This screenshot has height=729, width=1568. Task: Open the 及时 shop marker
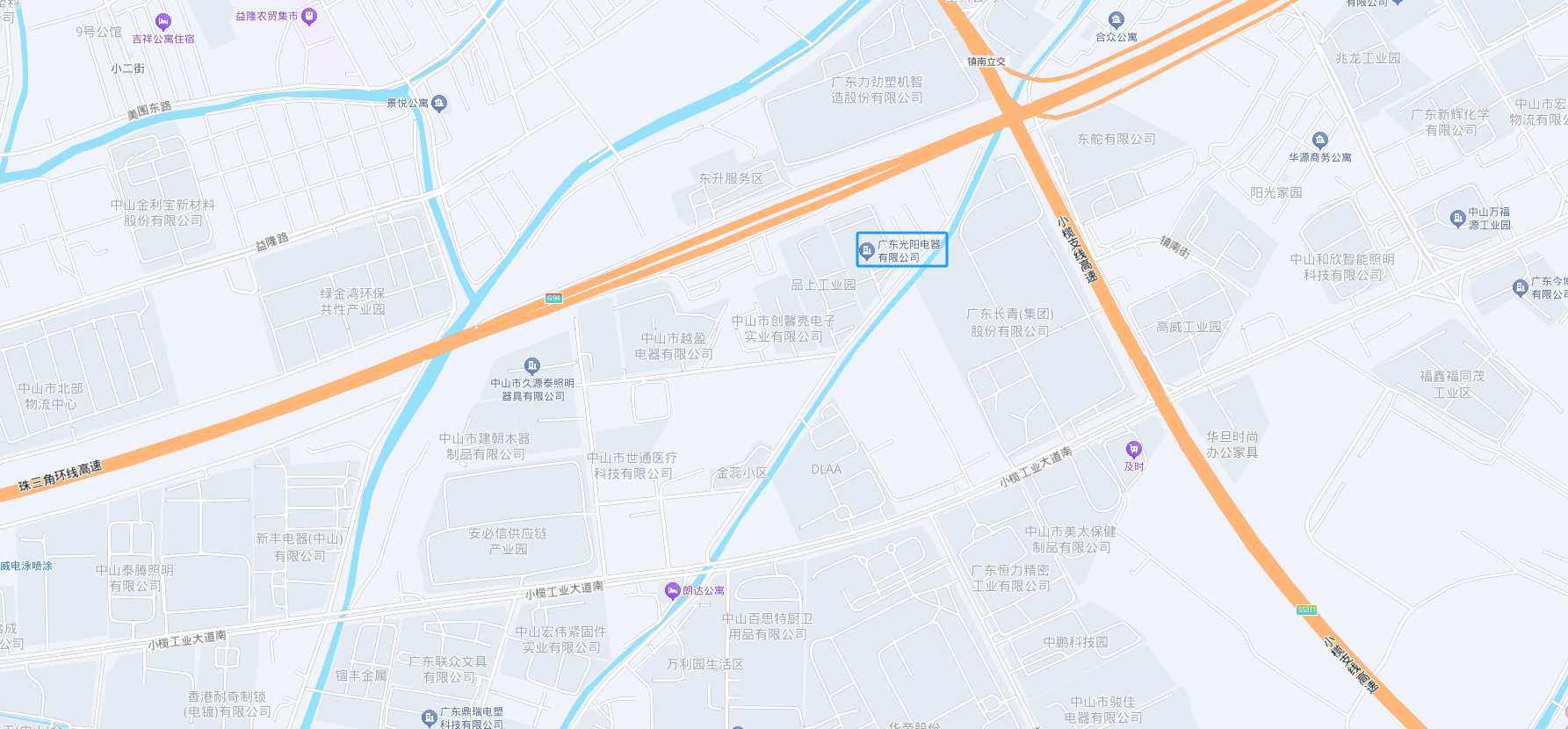click(x=1134, y=450)
